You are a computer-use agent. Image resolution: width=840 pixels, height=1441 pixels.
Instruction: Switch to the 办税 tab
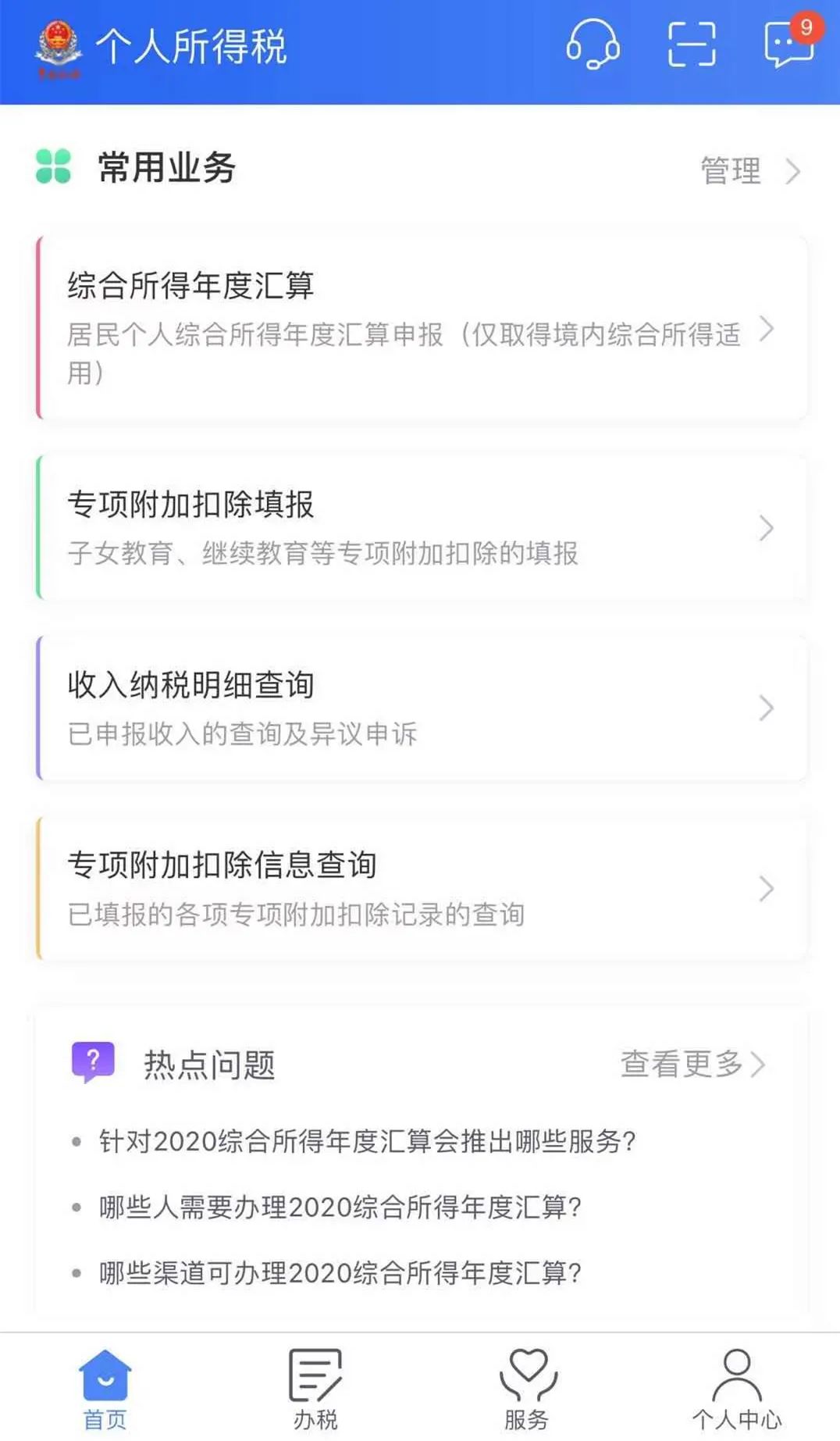tap(315, 1389)
